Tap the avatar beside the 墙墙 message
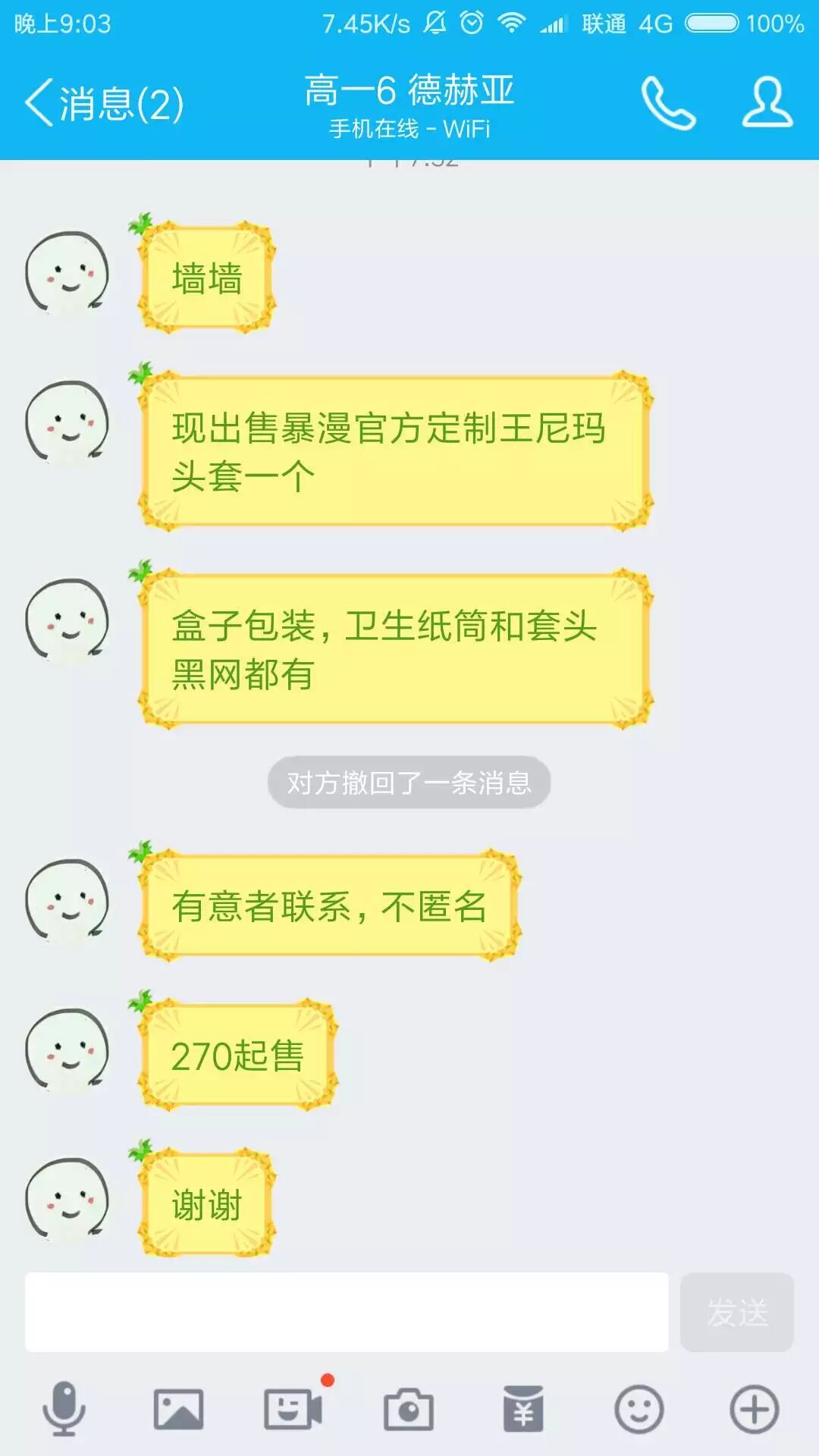 [67, 273]
